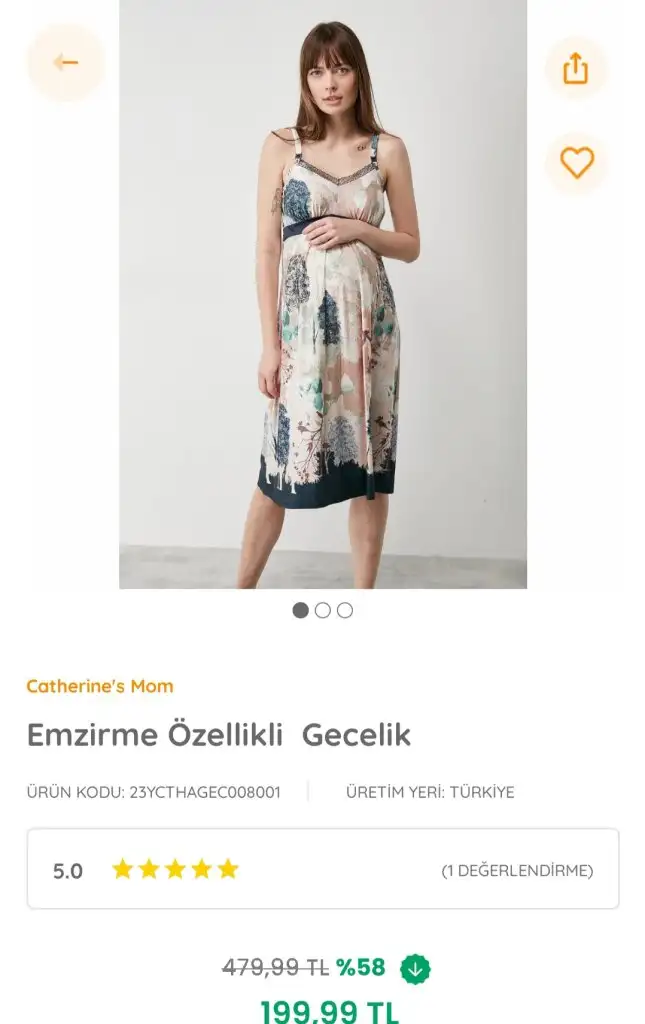Share this nightgown product
The image size is (645, 1024).
[x=576, y=68]
